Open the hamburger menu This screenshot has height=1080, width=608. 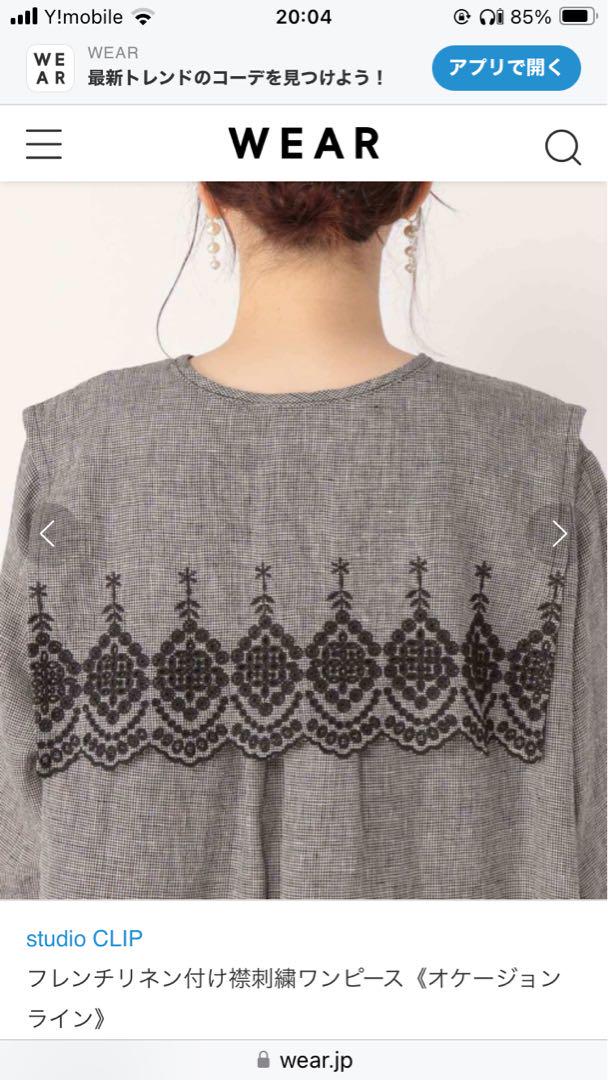[44, 144]
